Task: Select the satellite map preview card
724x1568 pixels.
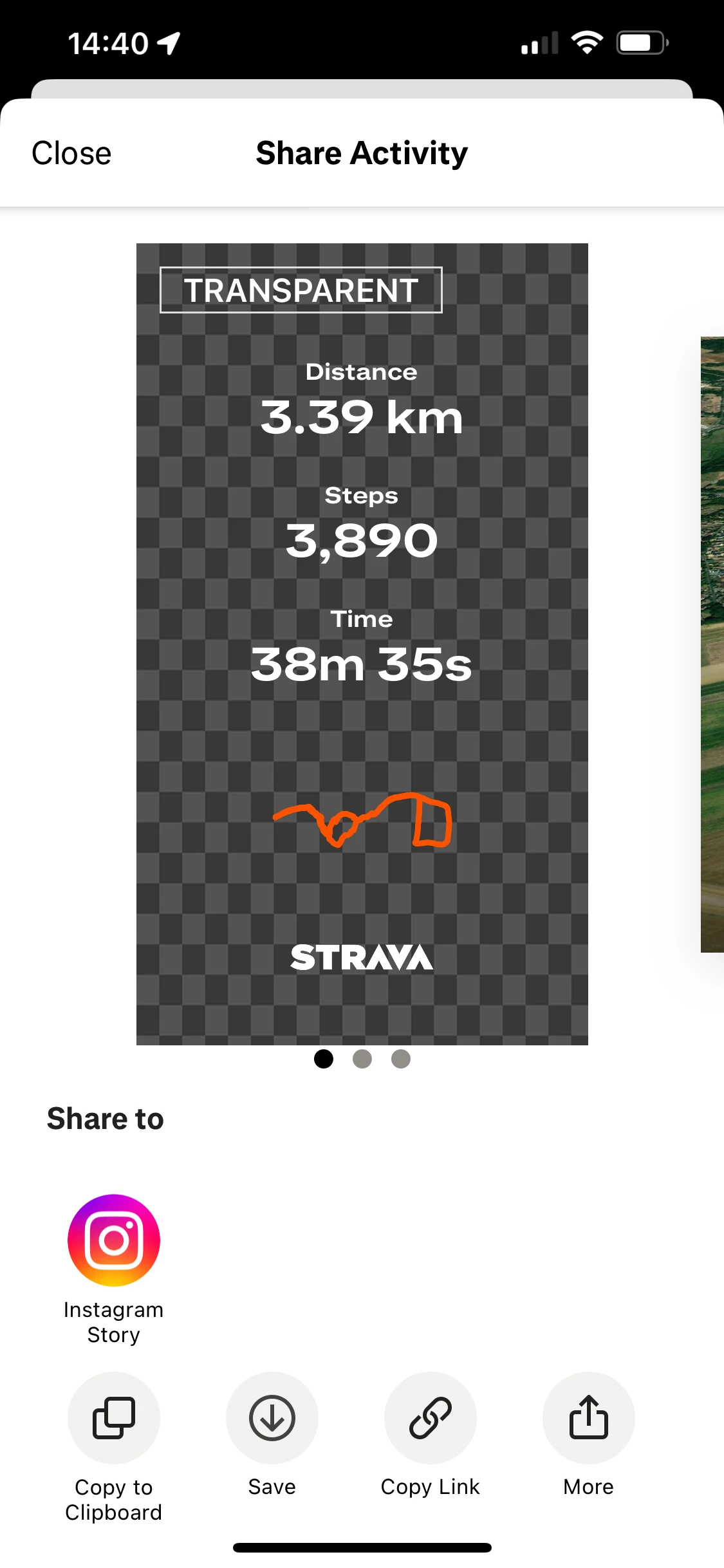Action: click(712, 644)
